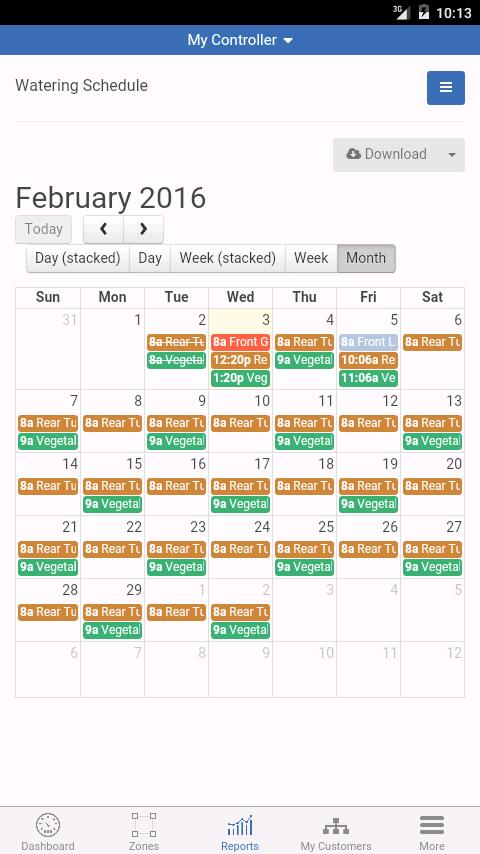Open the More tab
Viewport: 480px width, 854px height.
click(x=432, y=832)
